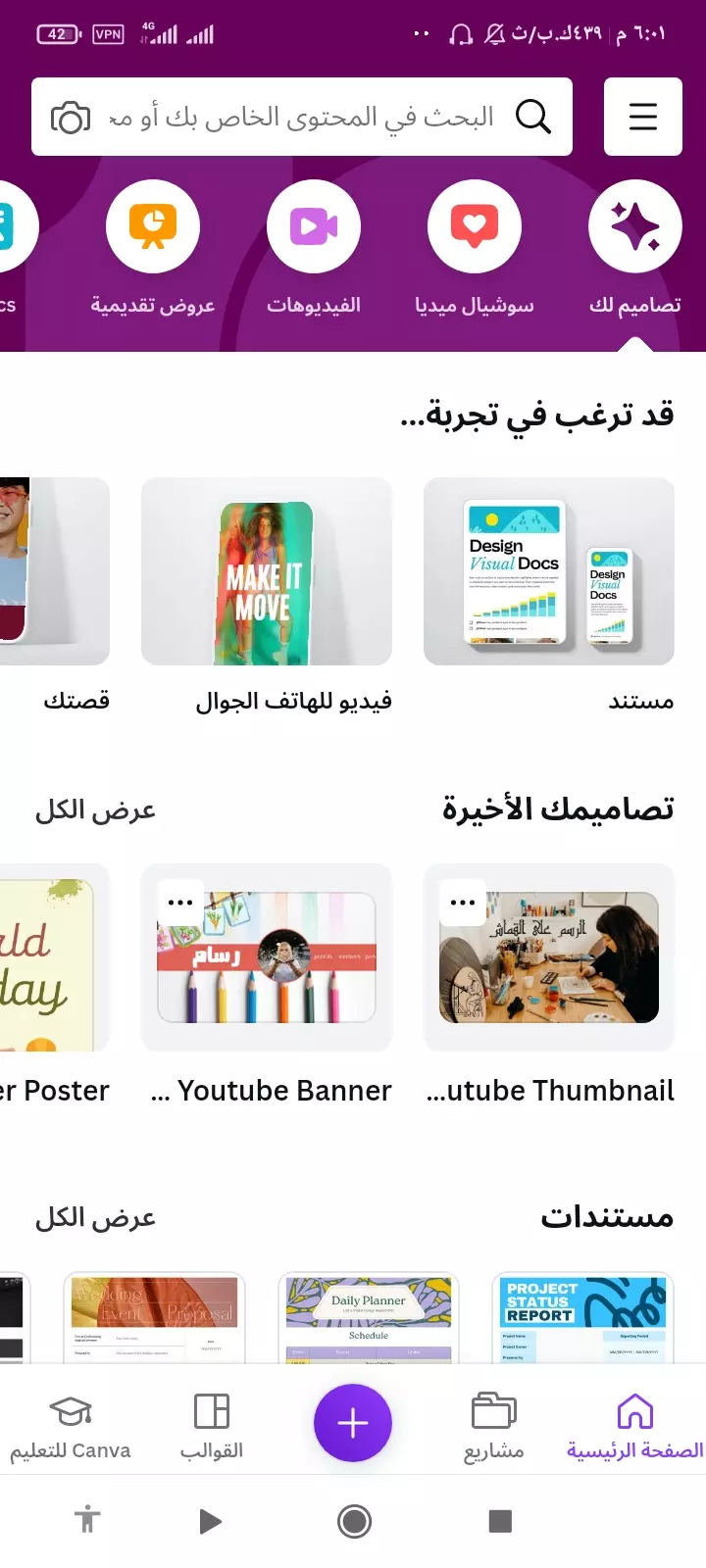This screenshot has height=1568, width=706.
Task: Select the عروض تقديمية category
Action: tap(153, 227)
